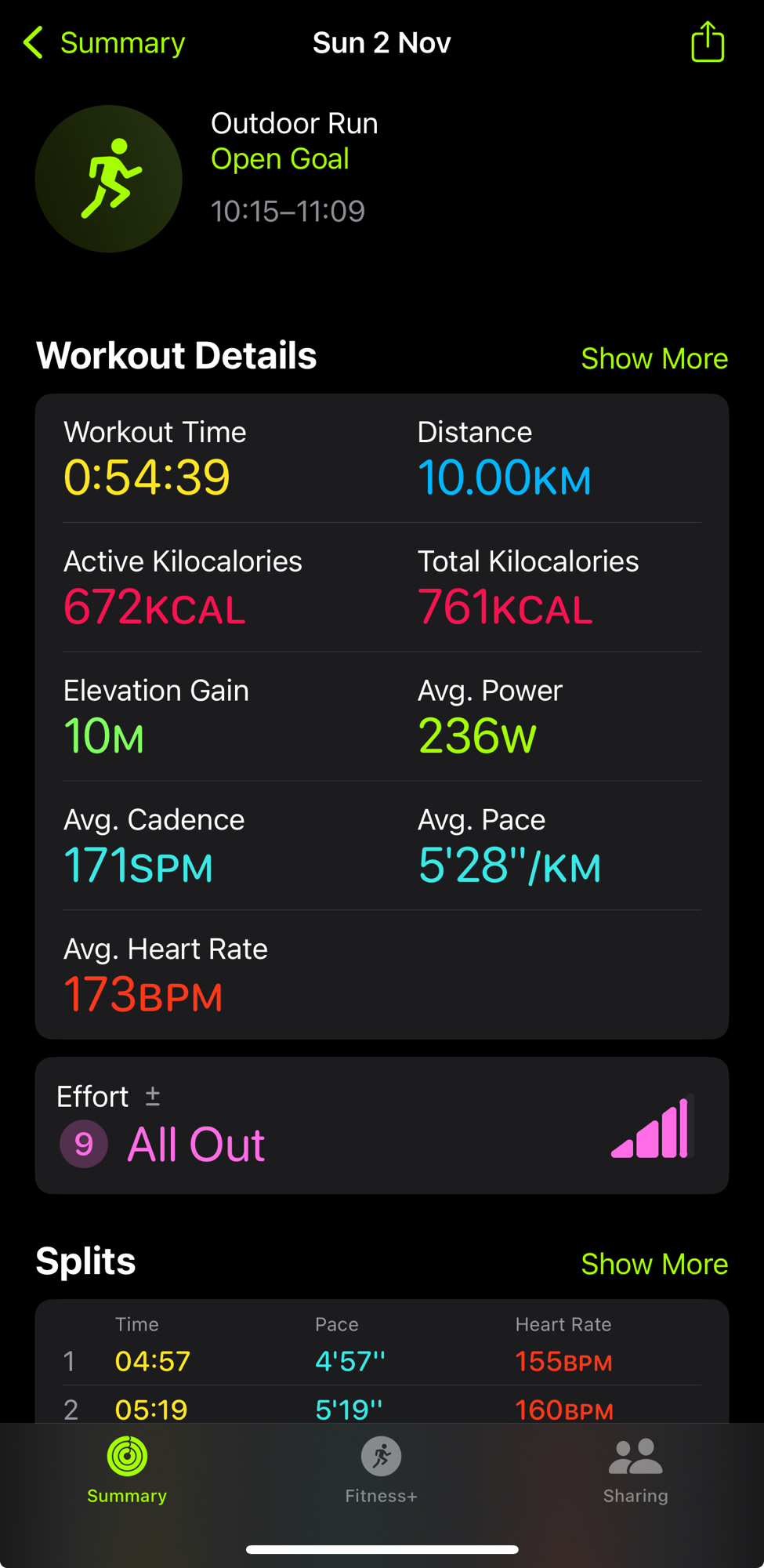Image resolution: width=764 pixels, height=1568 pixels.
Task: Open the Sharing tab
Action: [x=635, y=1470]
